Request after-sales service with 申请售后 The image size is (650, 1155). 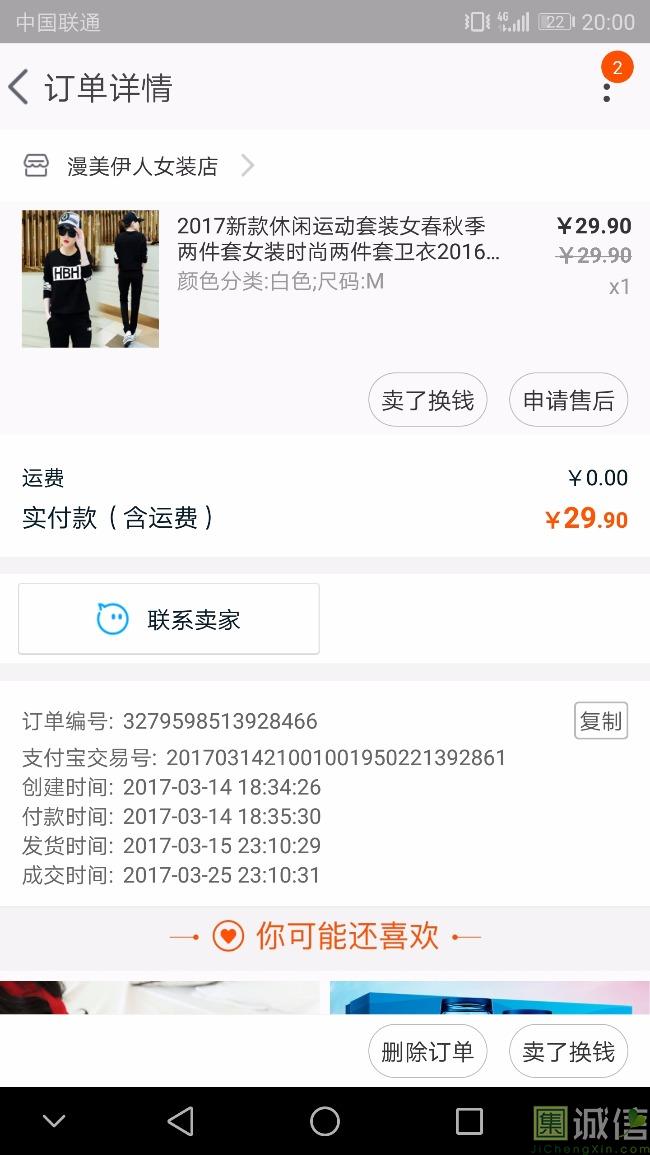tap(568, 400)
